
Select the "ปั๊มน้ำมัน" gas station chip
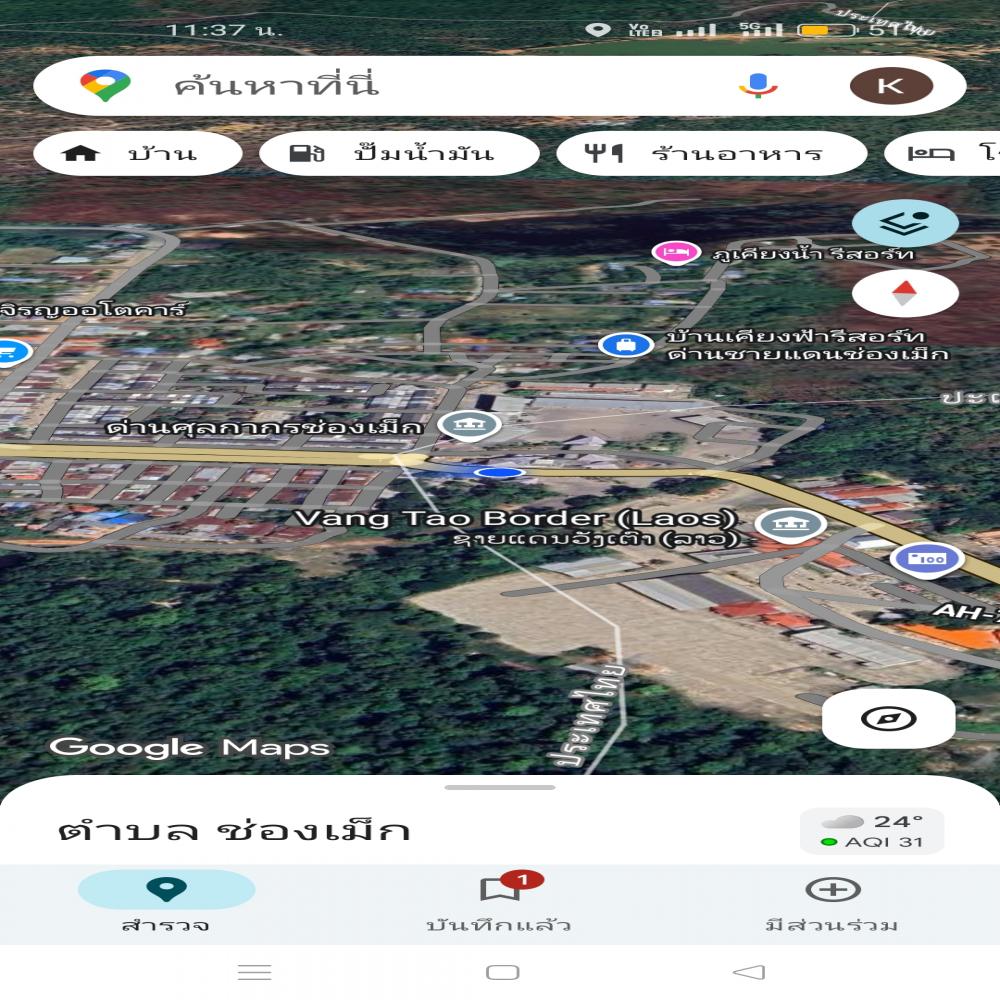coord(399,154)
